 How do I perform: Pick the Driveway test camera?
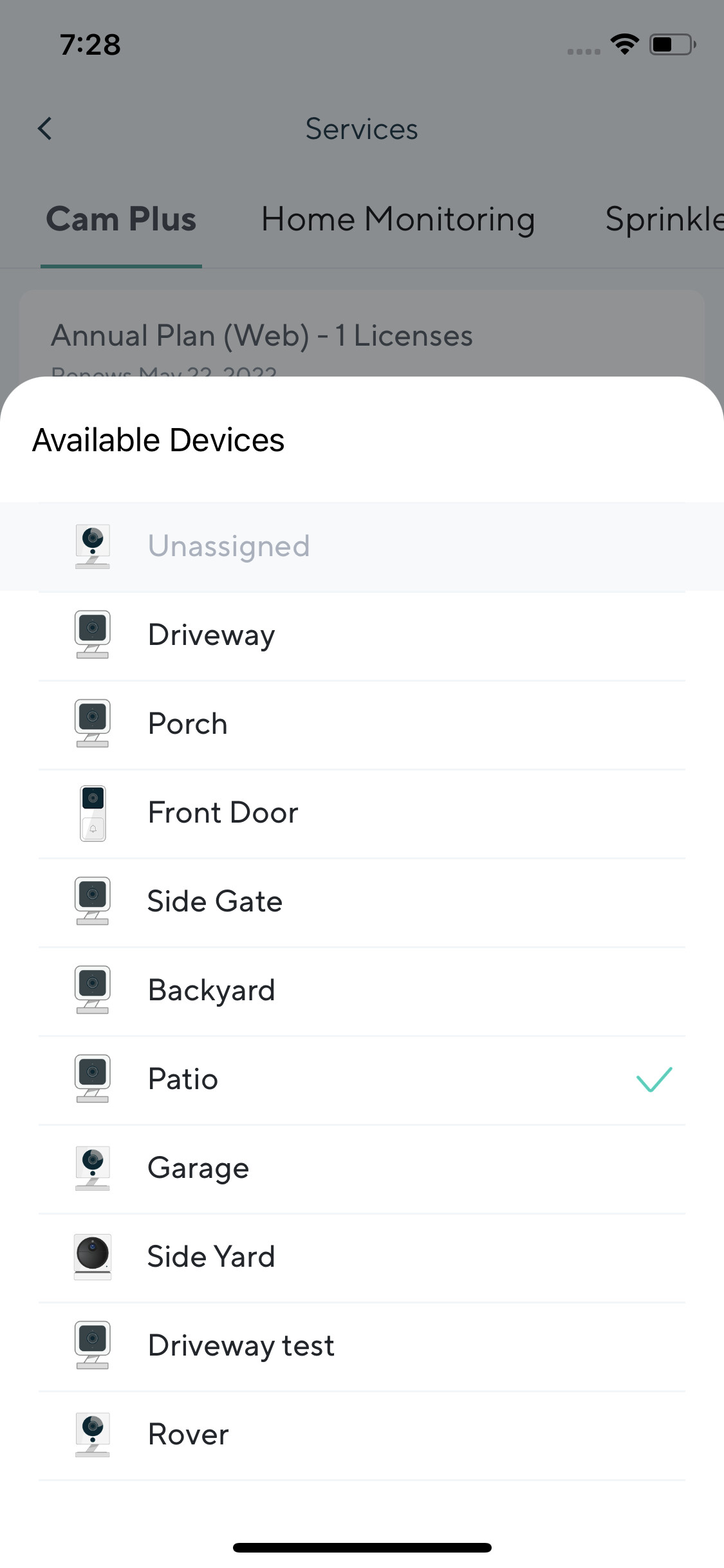[x=360, y=1346]
